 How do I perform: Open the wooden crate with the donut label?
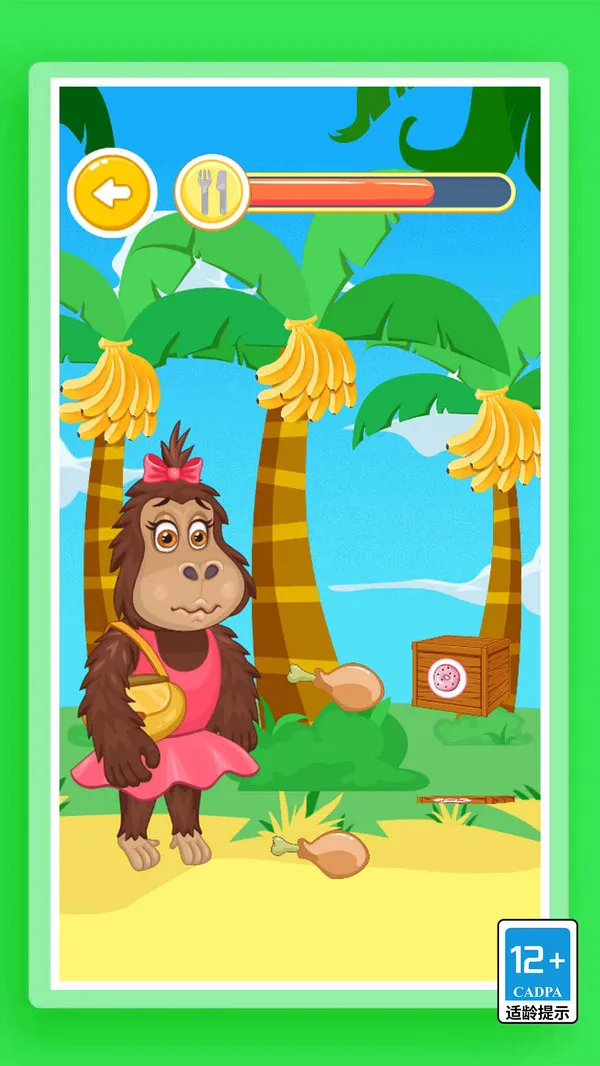pos(460,677)
